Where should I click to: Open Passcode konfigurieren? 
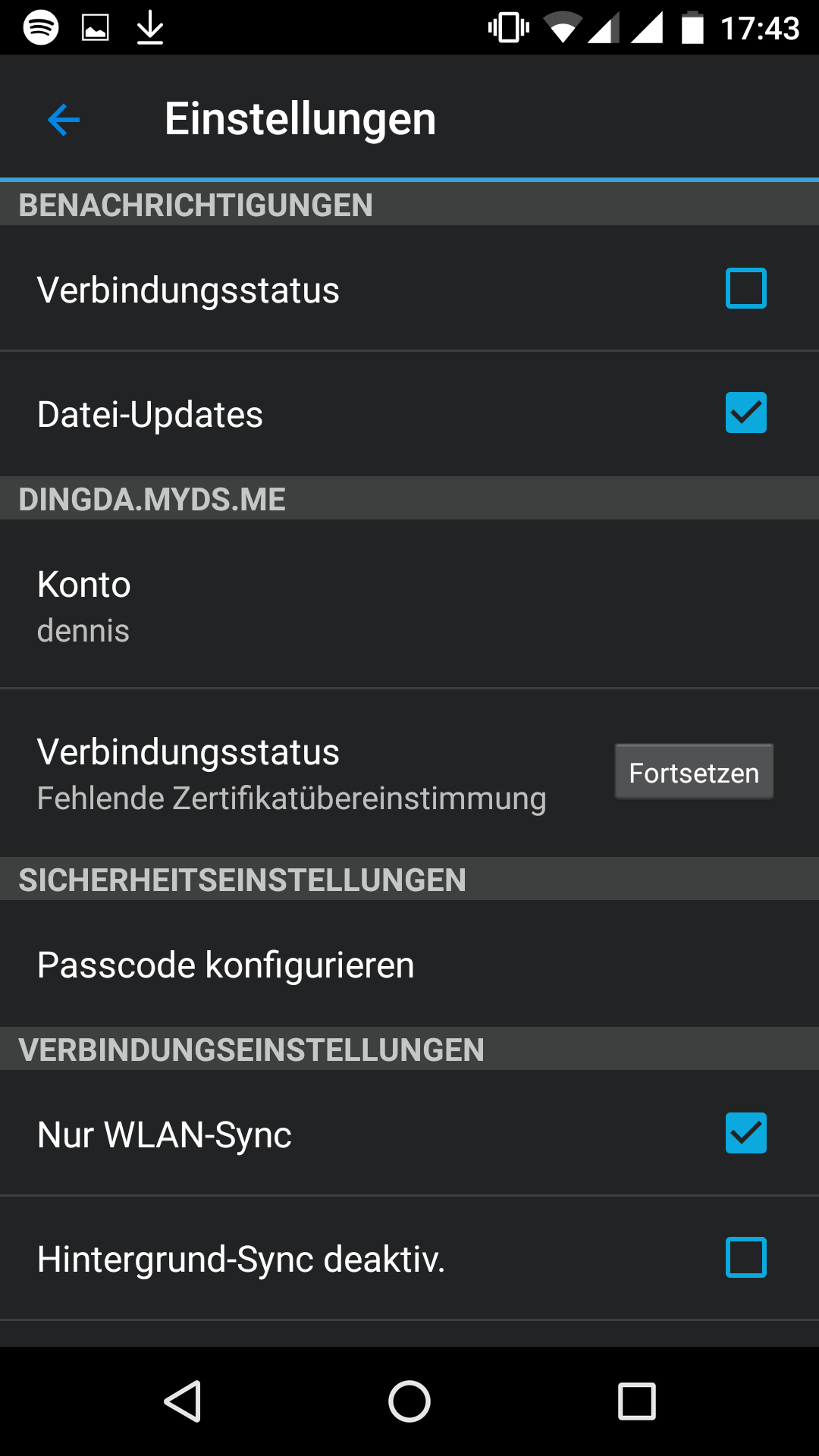pyautogui.click(x=409, y=964)
